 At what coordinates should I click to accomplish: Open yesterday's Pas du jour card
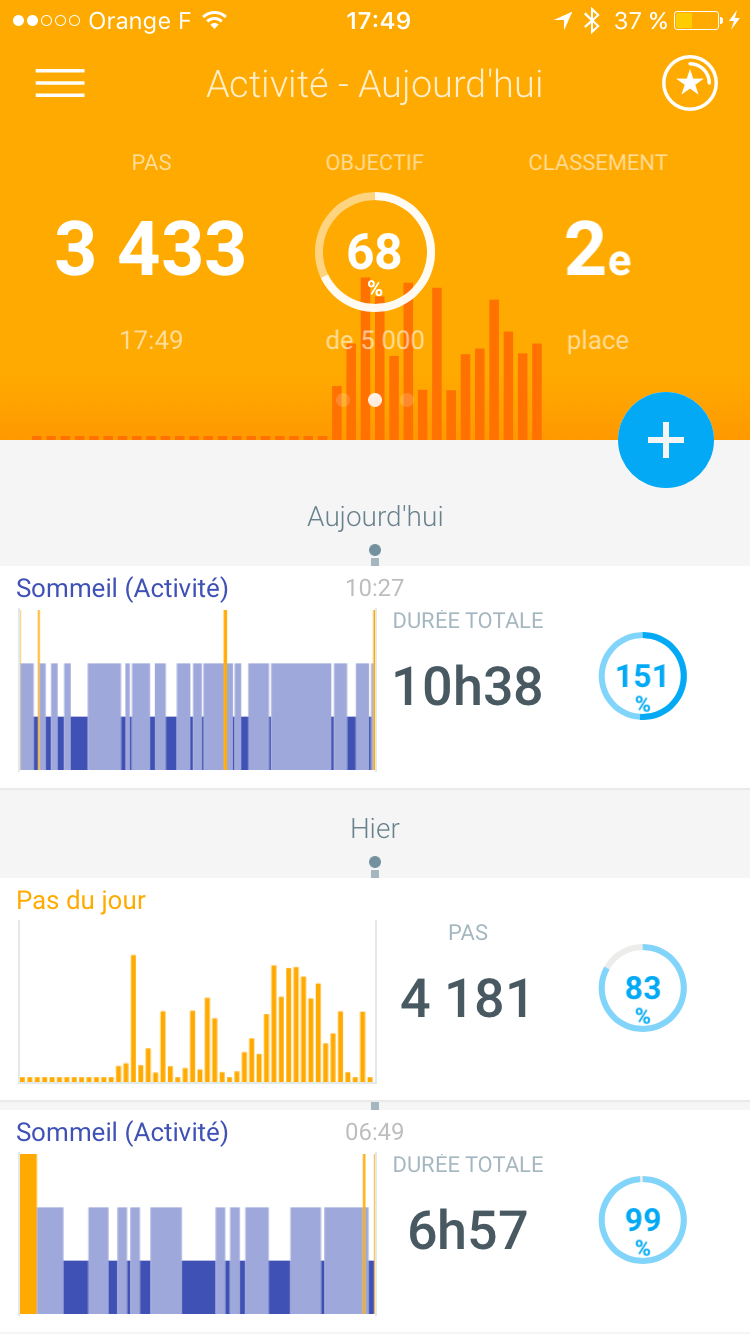tap(375, 992)
